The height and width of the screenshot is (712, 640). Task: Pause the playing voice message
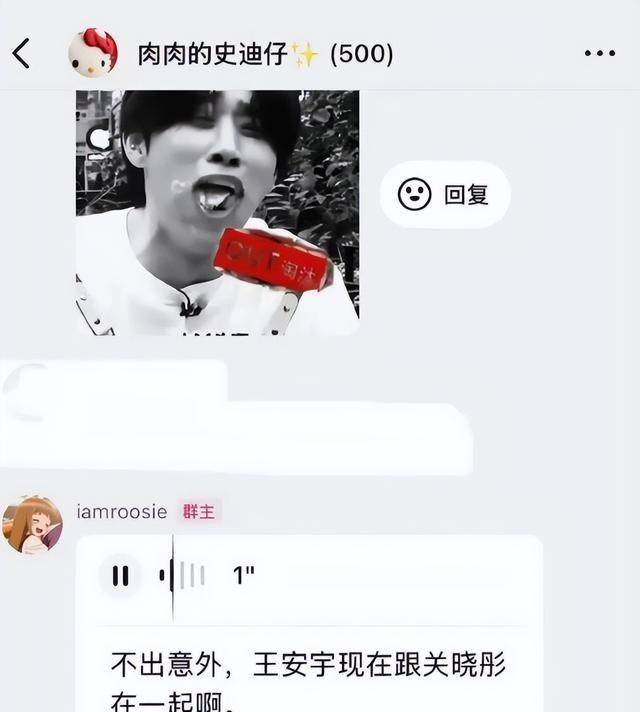pos(120,576)
